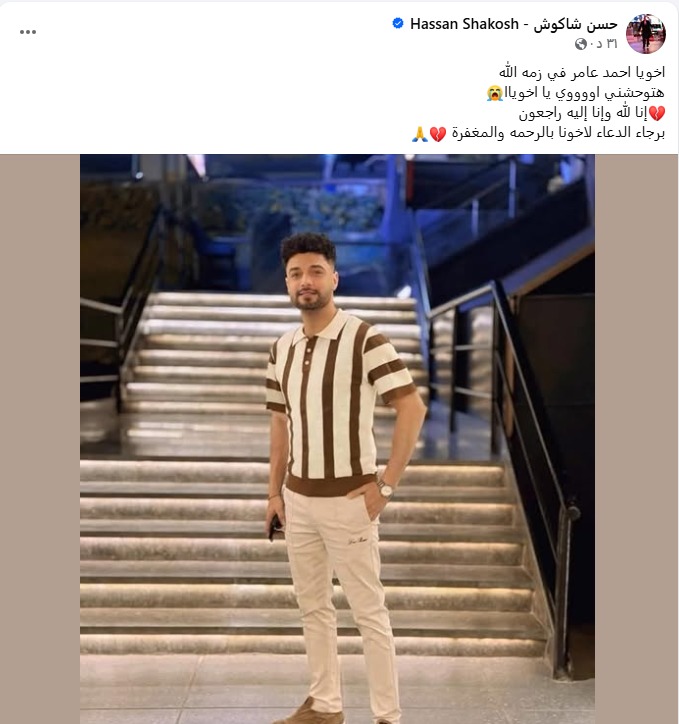Open Hassan Shakosh's profile picture
The image size is (679, 724).
[645, 33]
